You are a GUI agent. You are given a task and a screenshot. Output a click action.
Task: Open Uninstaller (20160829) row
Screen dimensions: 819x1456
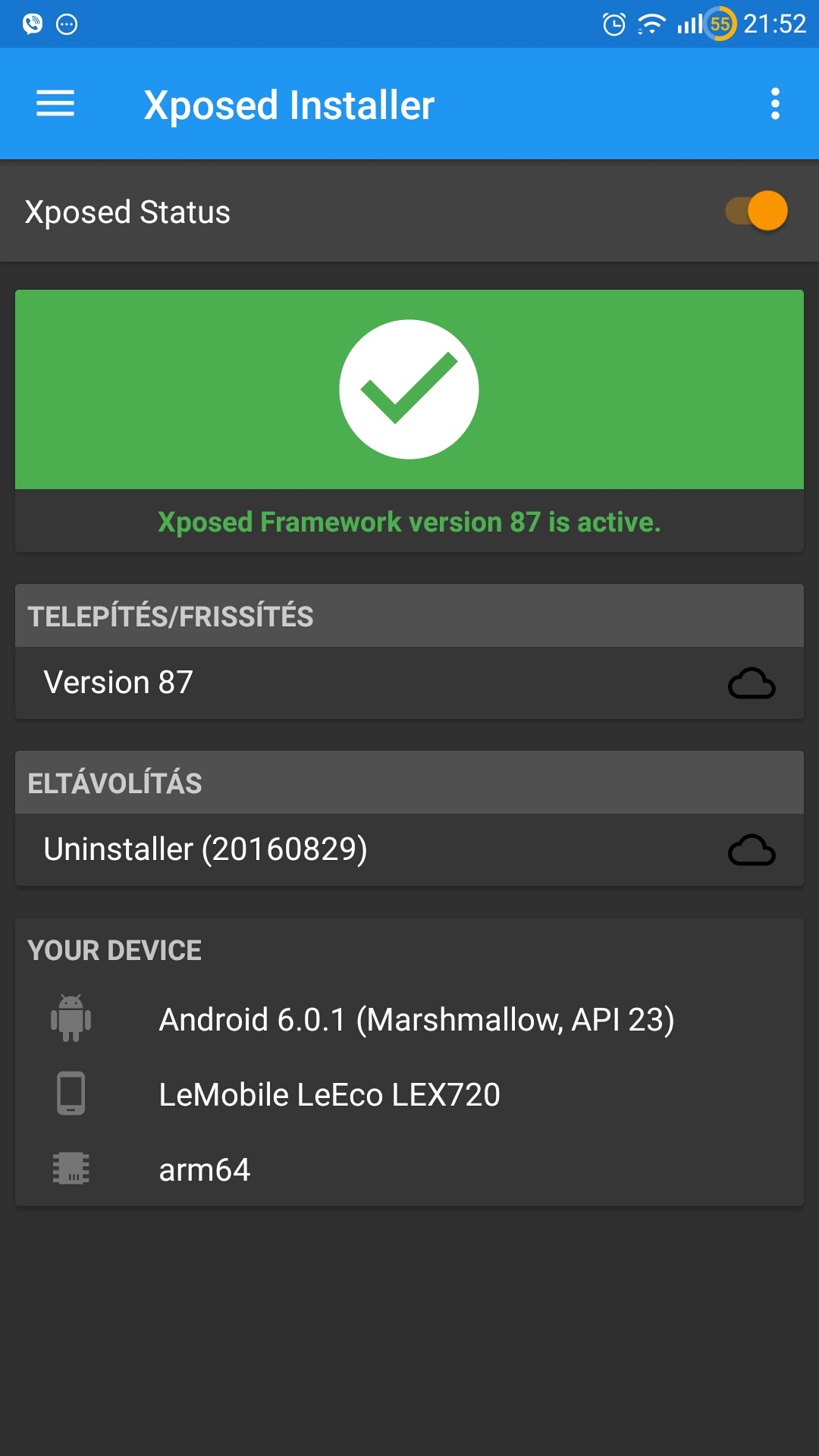click(409, 849)
